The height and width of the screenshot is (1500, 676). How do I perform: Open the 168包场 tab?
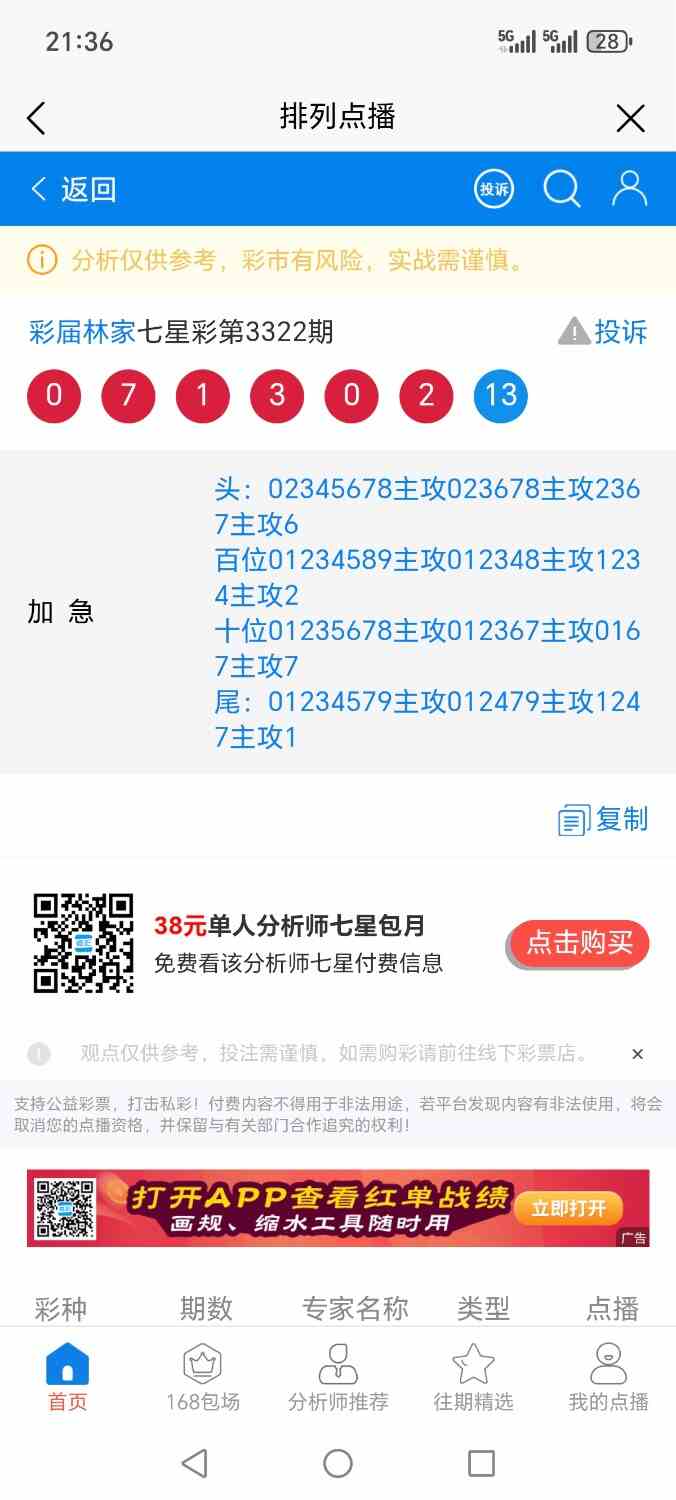(x=203, y=1378)
